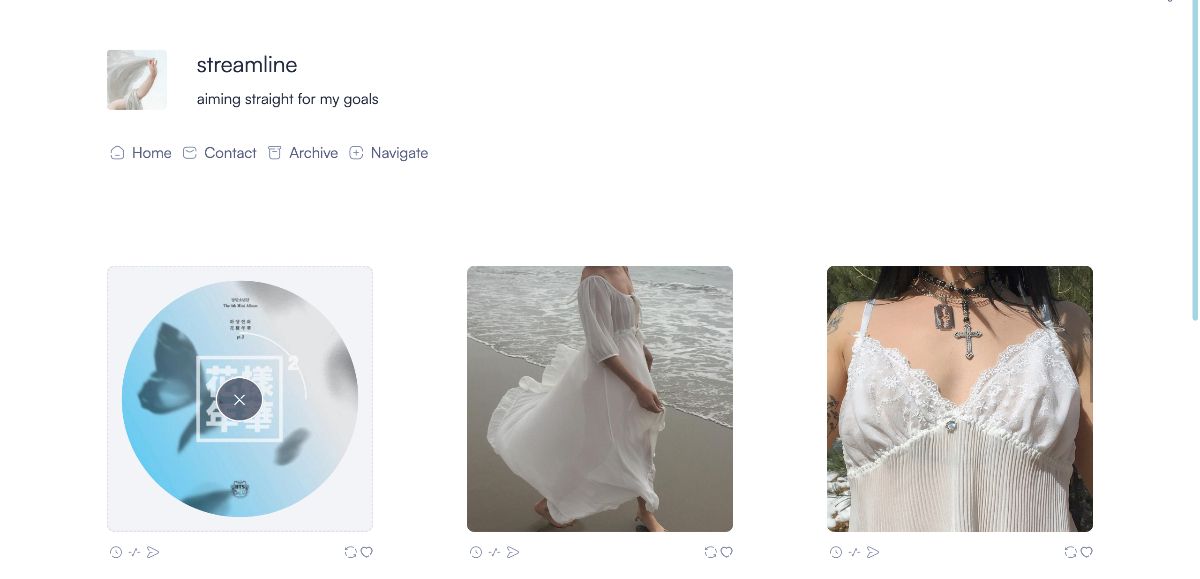Like the lace top necklace post
The height and width of the screenshot is (579, 1200).
point(1087,552)
